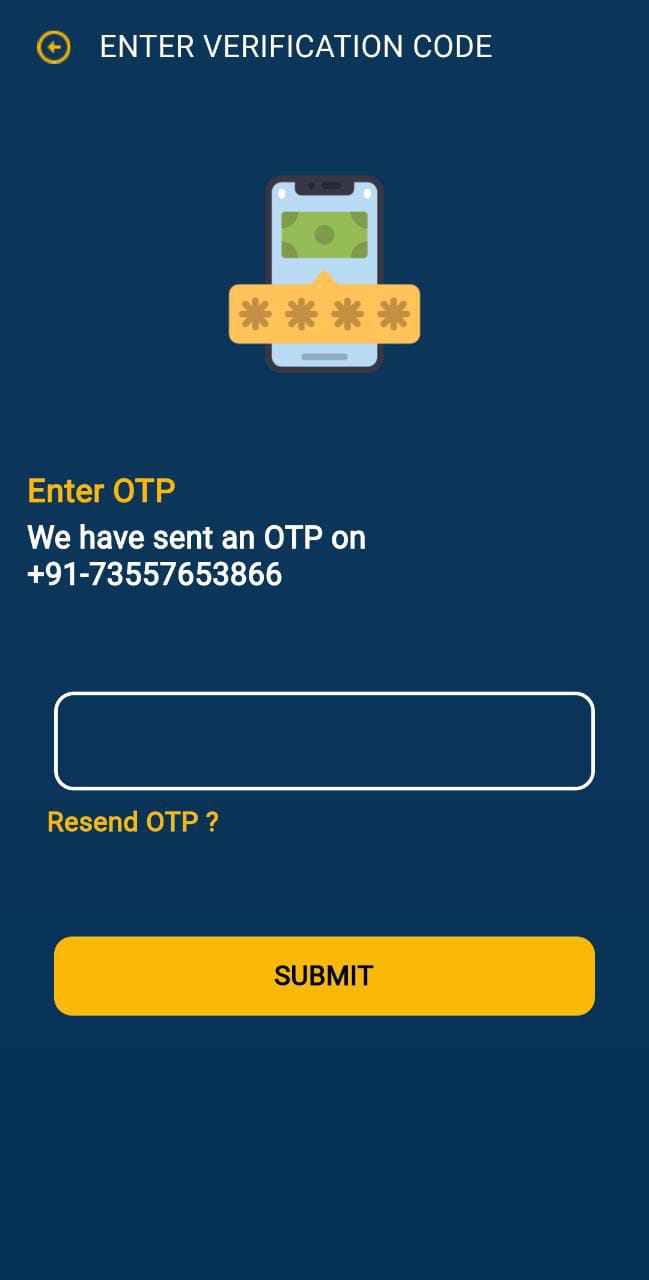This screenshot has width=649, height=1280.
Task: Tap the OTP input field
Action: [x=324, y=741]
